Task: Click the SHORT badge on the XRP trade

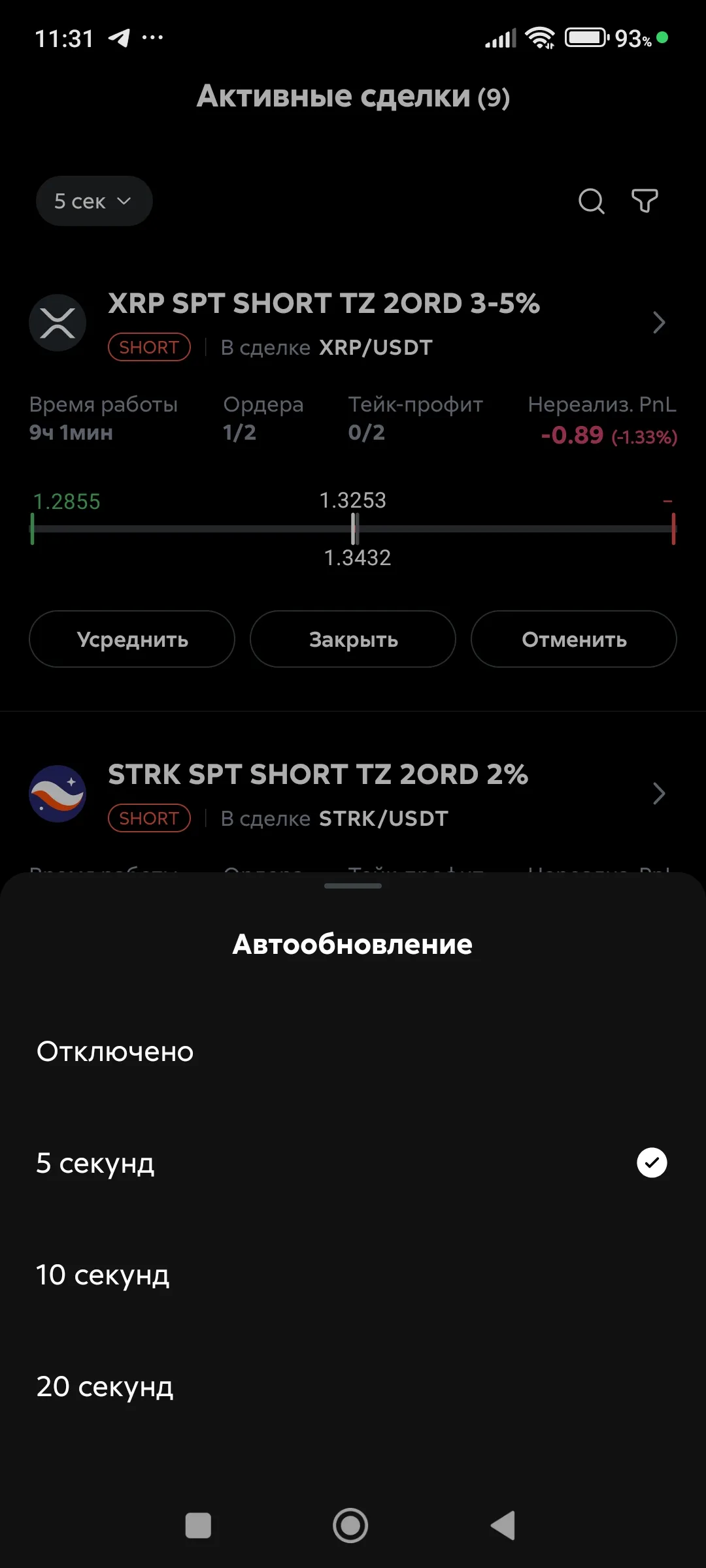Action: (148, 347)
